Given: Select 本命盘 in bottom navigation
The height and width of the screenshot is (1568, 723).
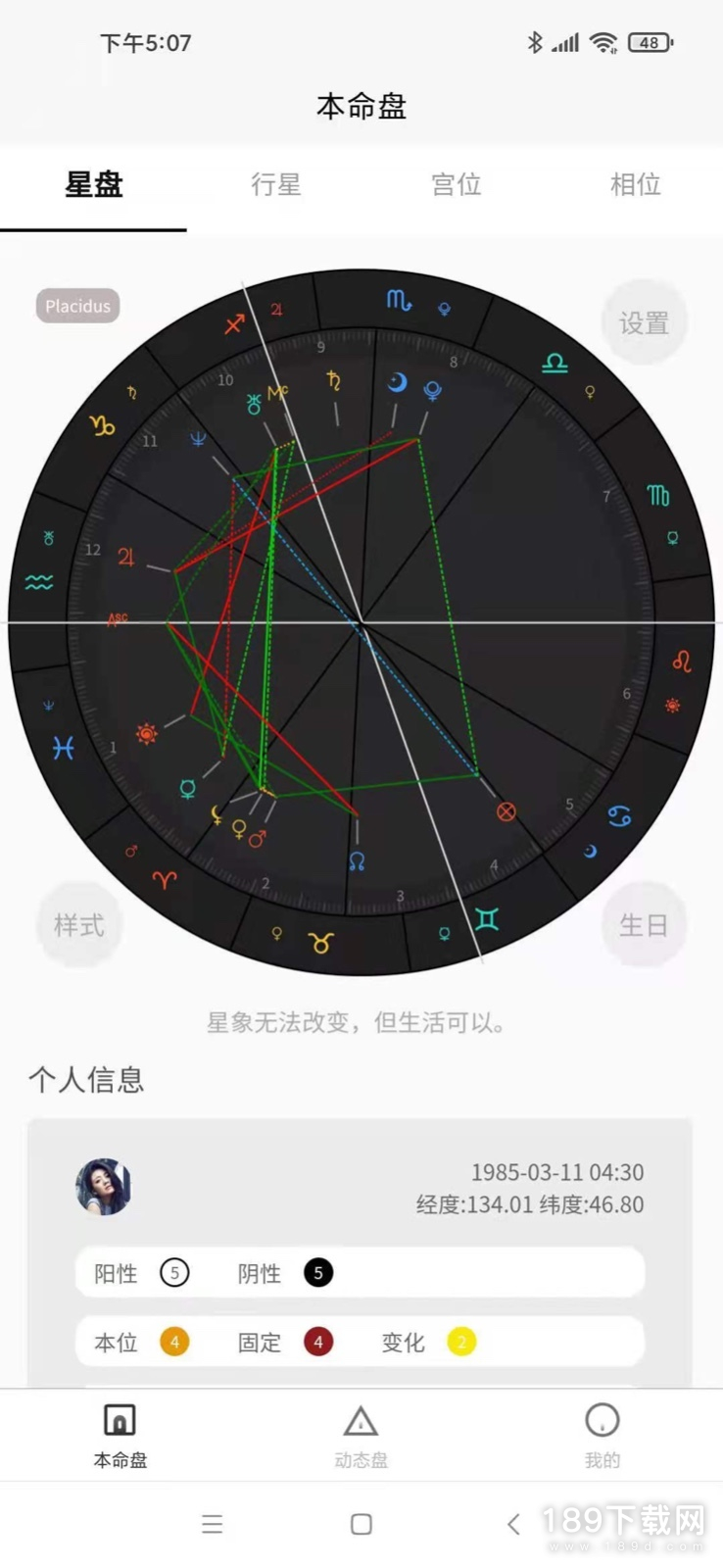Looking at the screenshot, I should pos(120,1435).
